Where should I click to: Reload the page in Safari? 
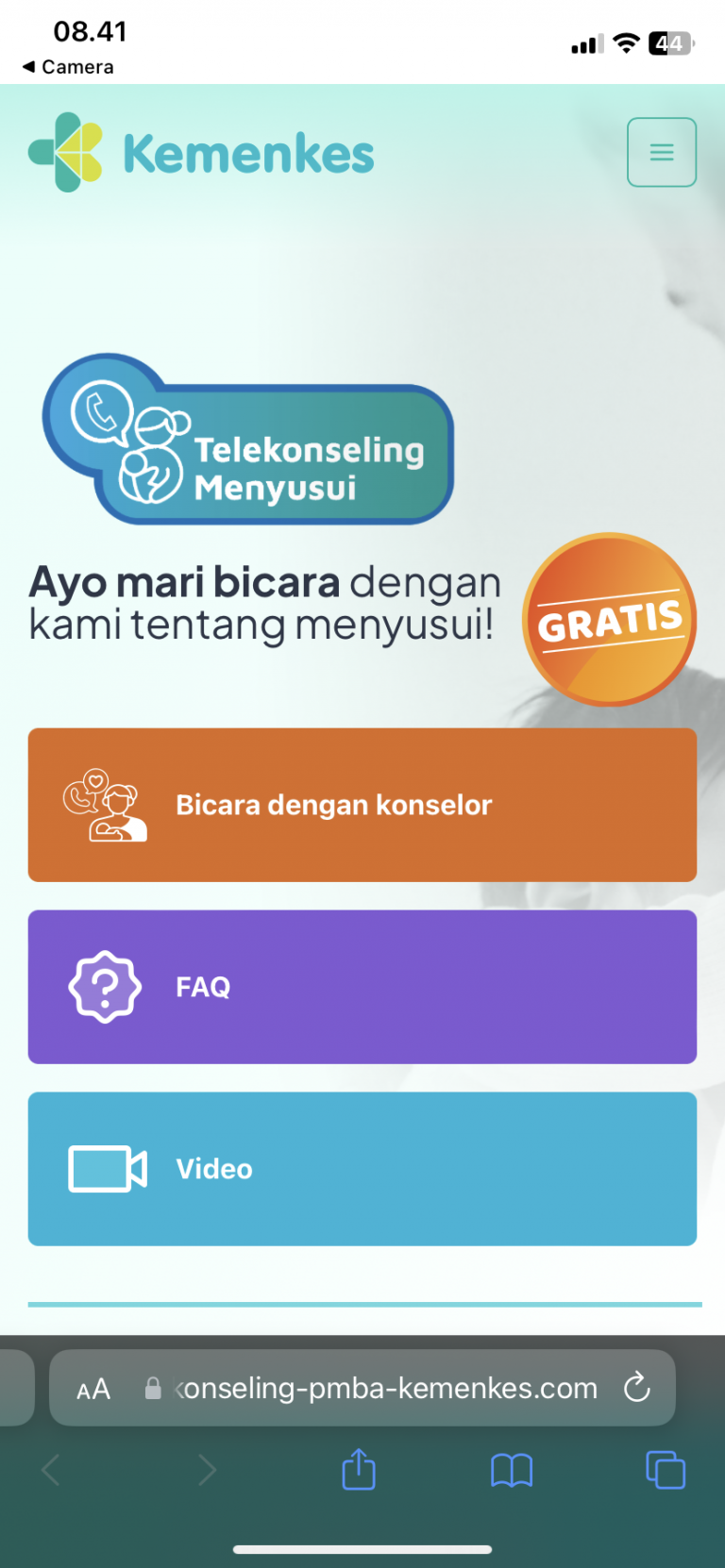tap(637, 1387)
